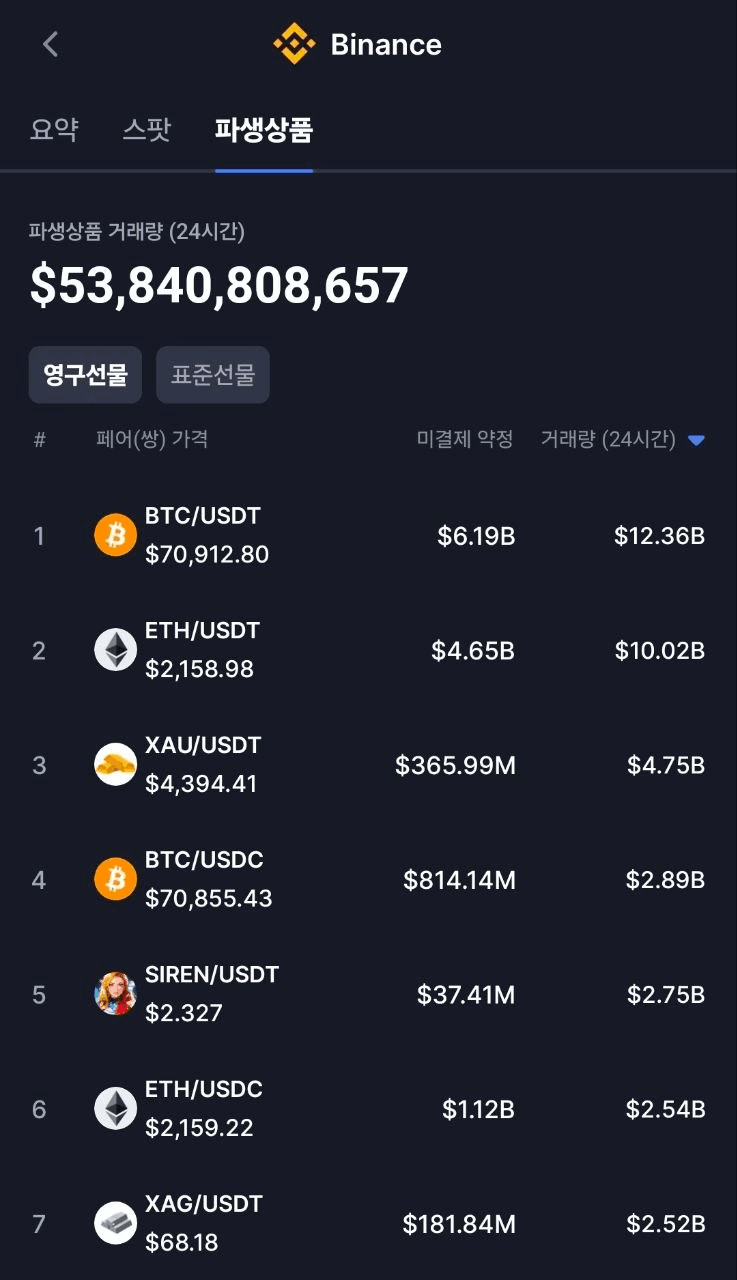737x1280 pixels.
Task: Tap the Bitcoin icon in the BTC/USDC row
Action: pyautogui.click(x=115, y=879)
